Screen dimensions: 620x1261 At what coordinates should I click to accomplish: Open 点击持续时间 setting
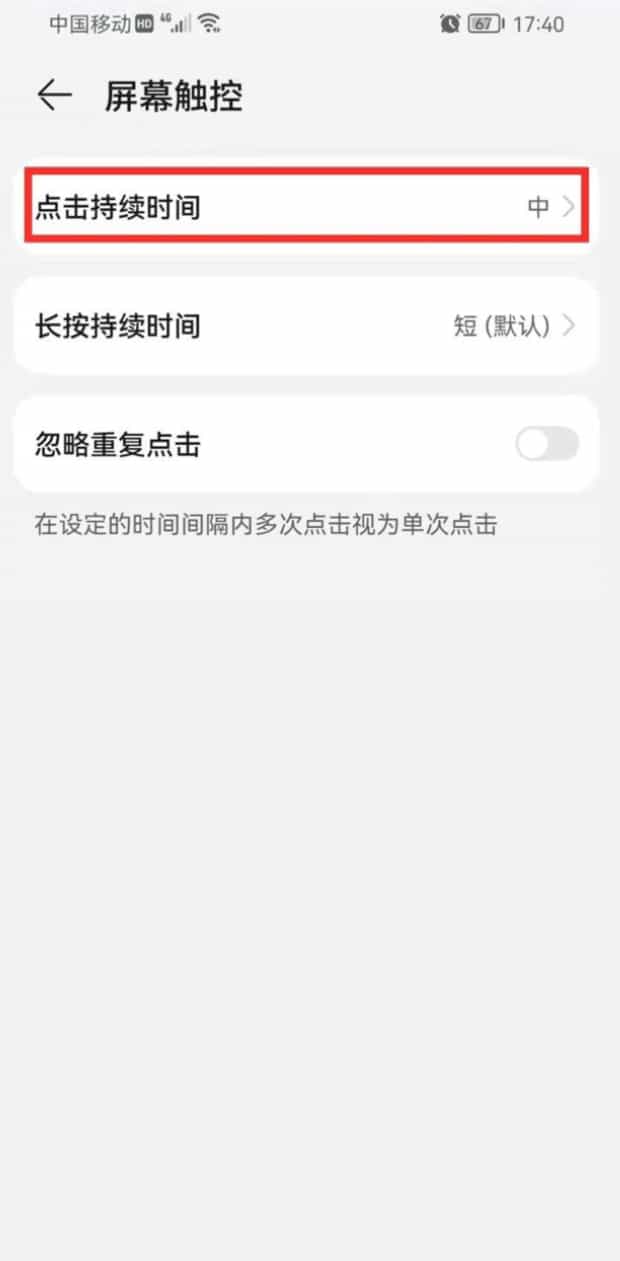pyautogui.click(x=306, y=207)
